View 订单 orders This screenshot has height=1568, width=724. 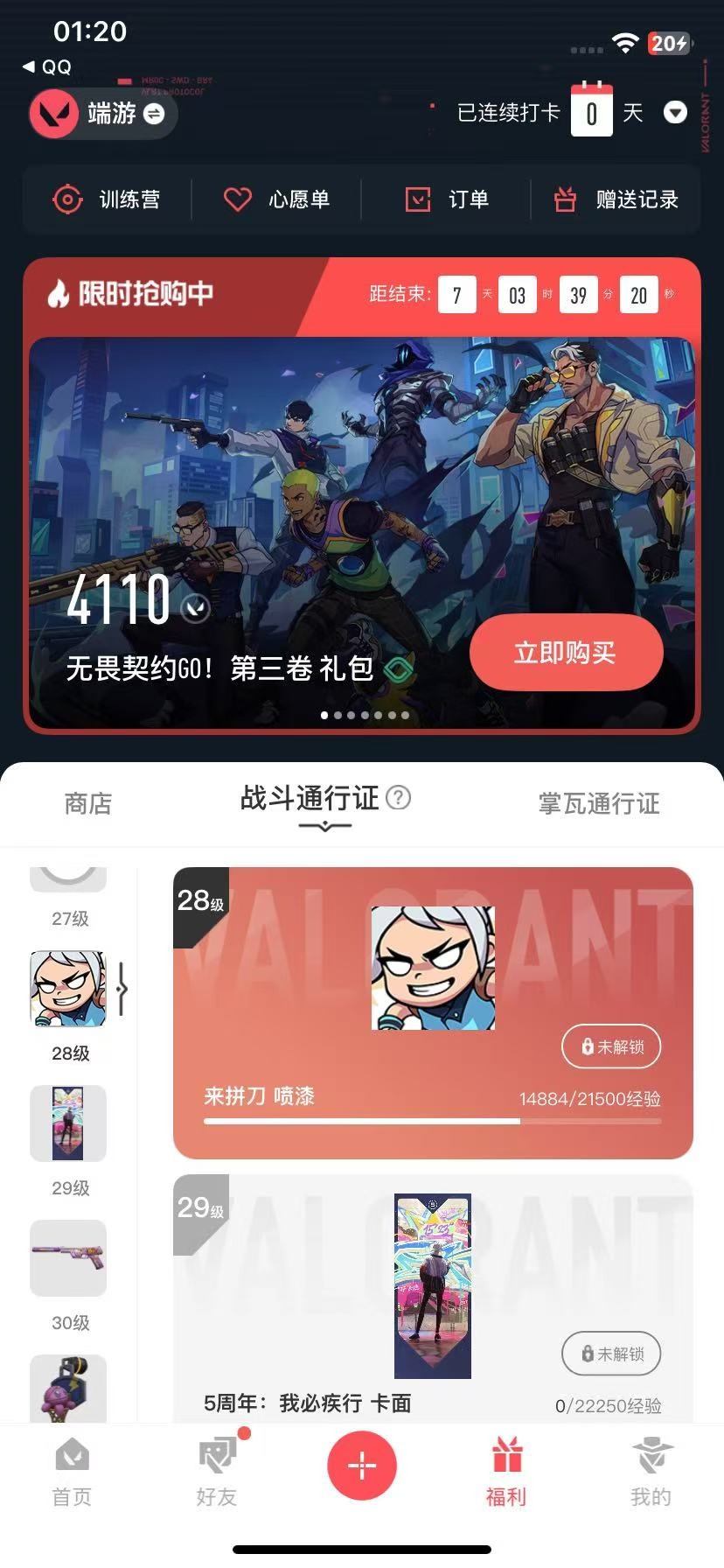point(447,199)
